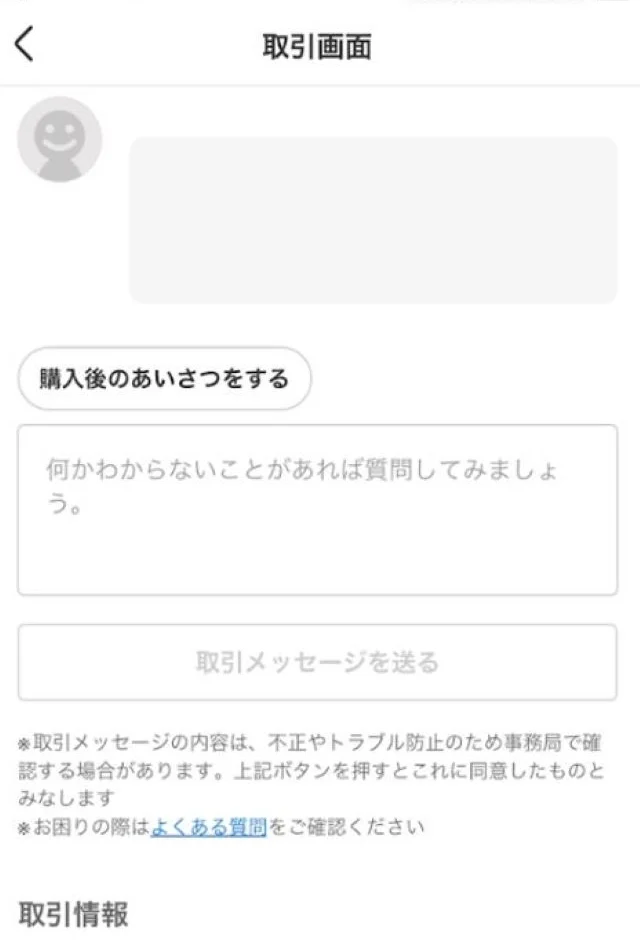640x940 pixels.
Task: Tap the 購入後のあいさつをする chip
Action: (164, 379)
